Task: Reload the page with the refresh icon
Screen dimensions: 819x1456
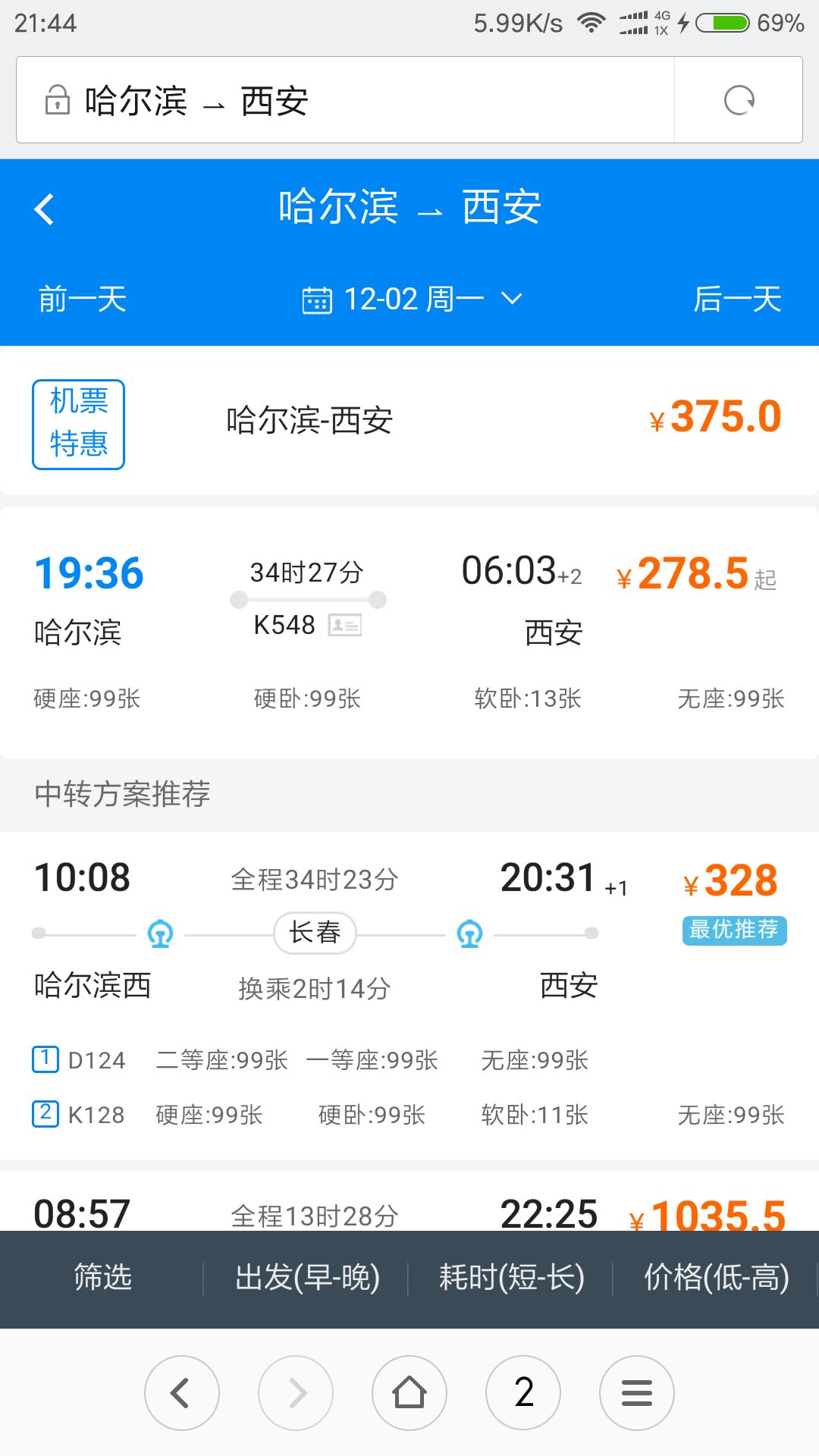Action: pos(739,100)
